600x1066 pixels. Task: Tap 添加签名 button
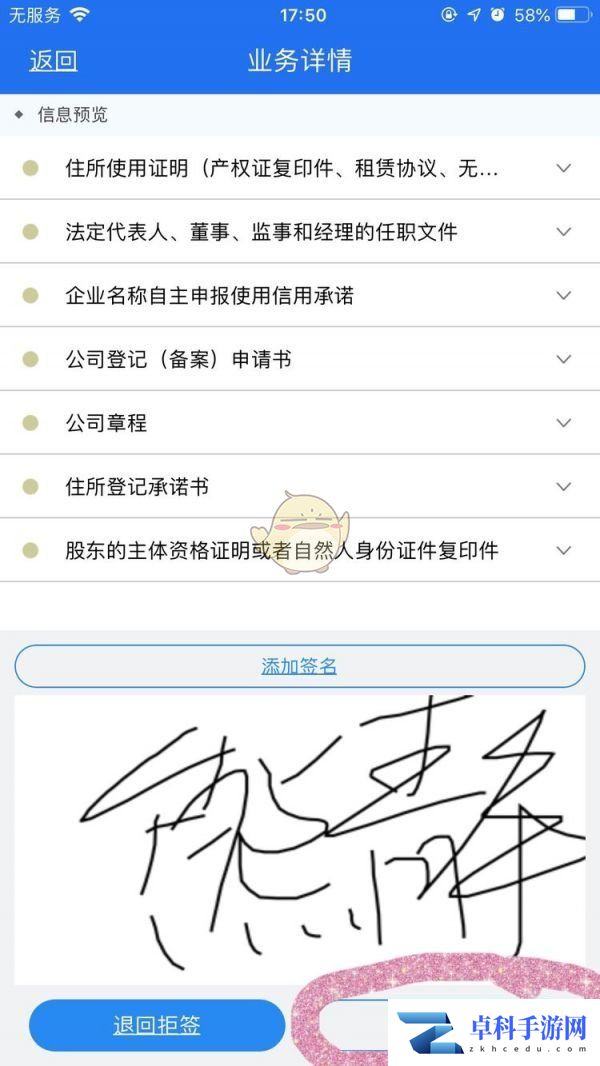click(x=299, y=666)
